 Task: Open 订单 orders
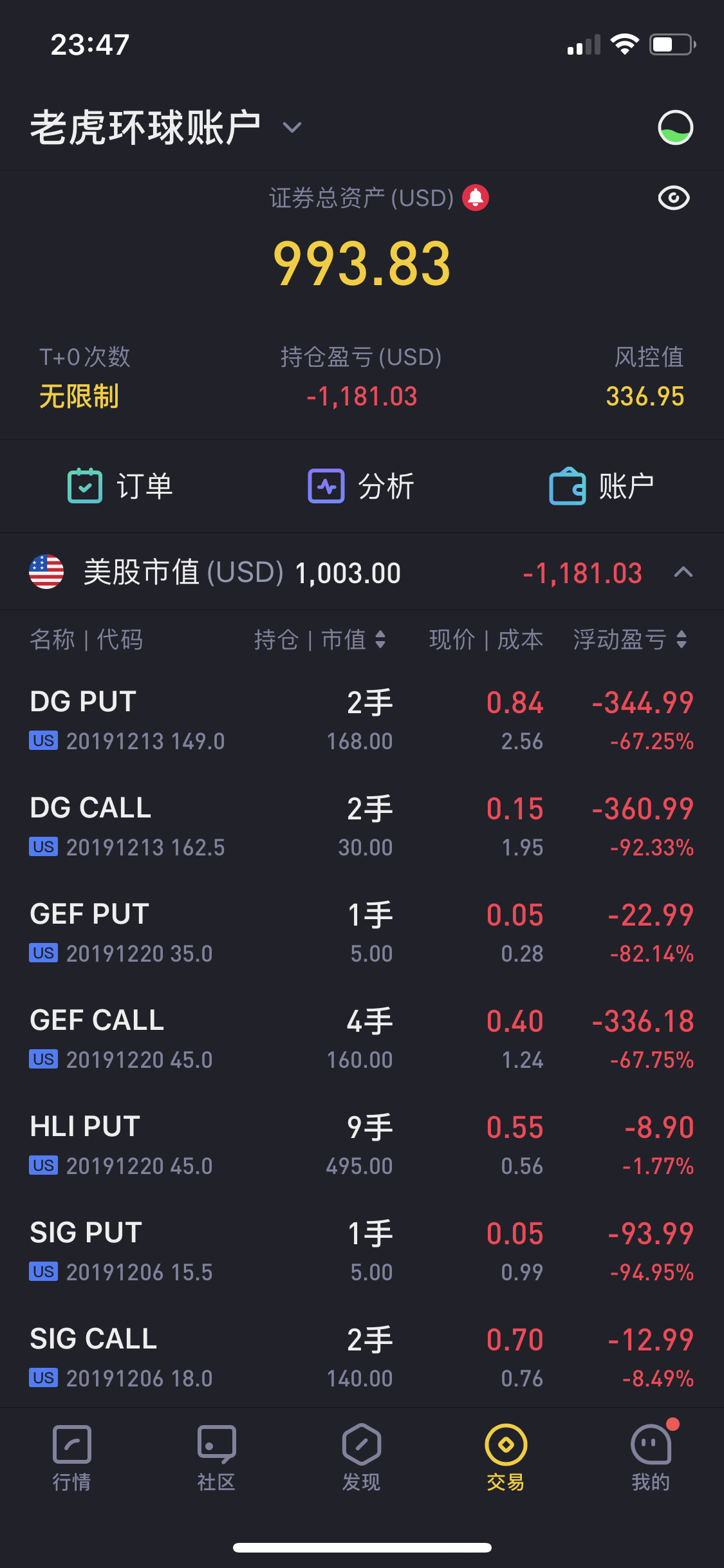[120, 486]
